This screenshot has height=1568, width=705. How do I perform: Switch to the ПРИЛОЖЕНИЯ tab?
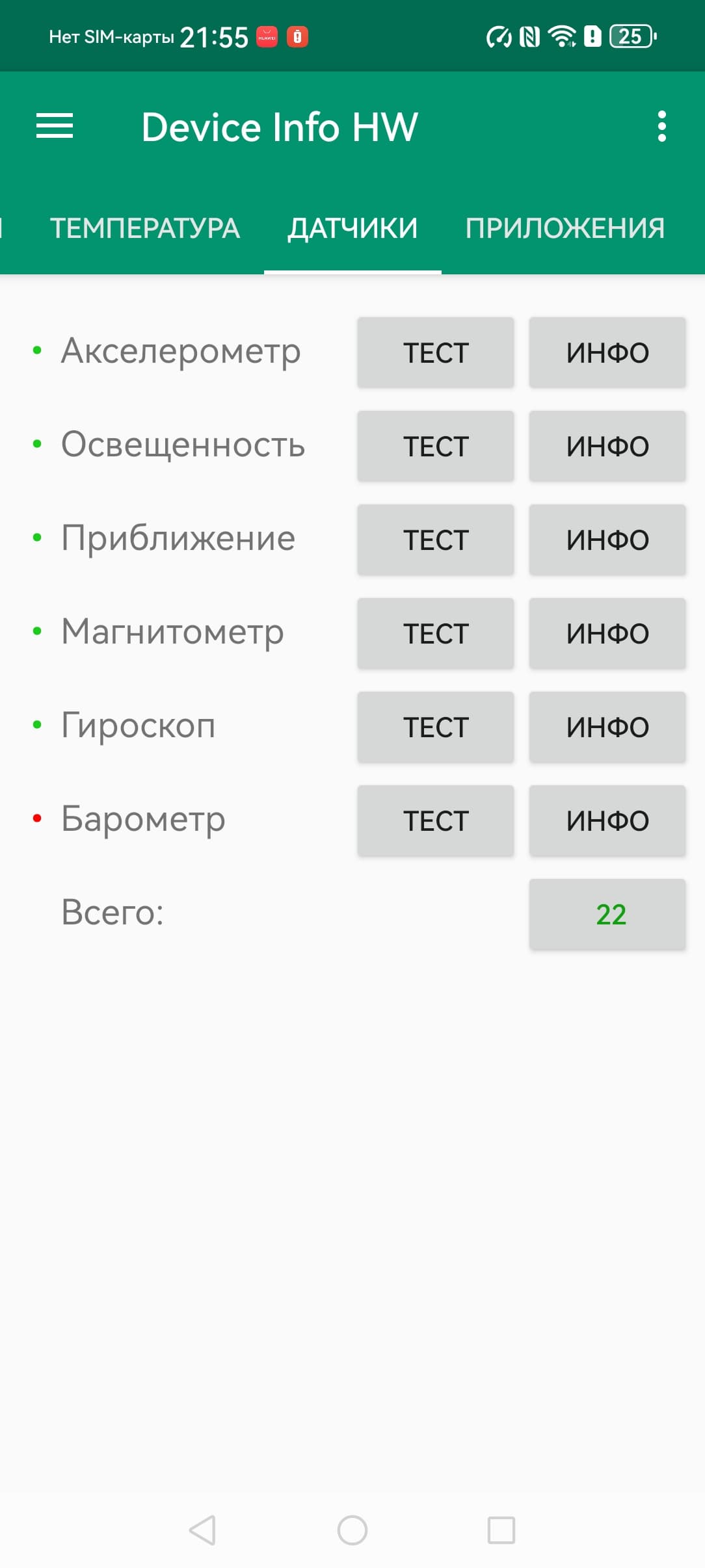pyautogui.click(x=565, y=228)
